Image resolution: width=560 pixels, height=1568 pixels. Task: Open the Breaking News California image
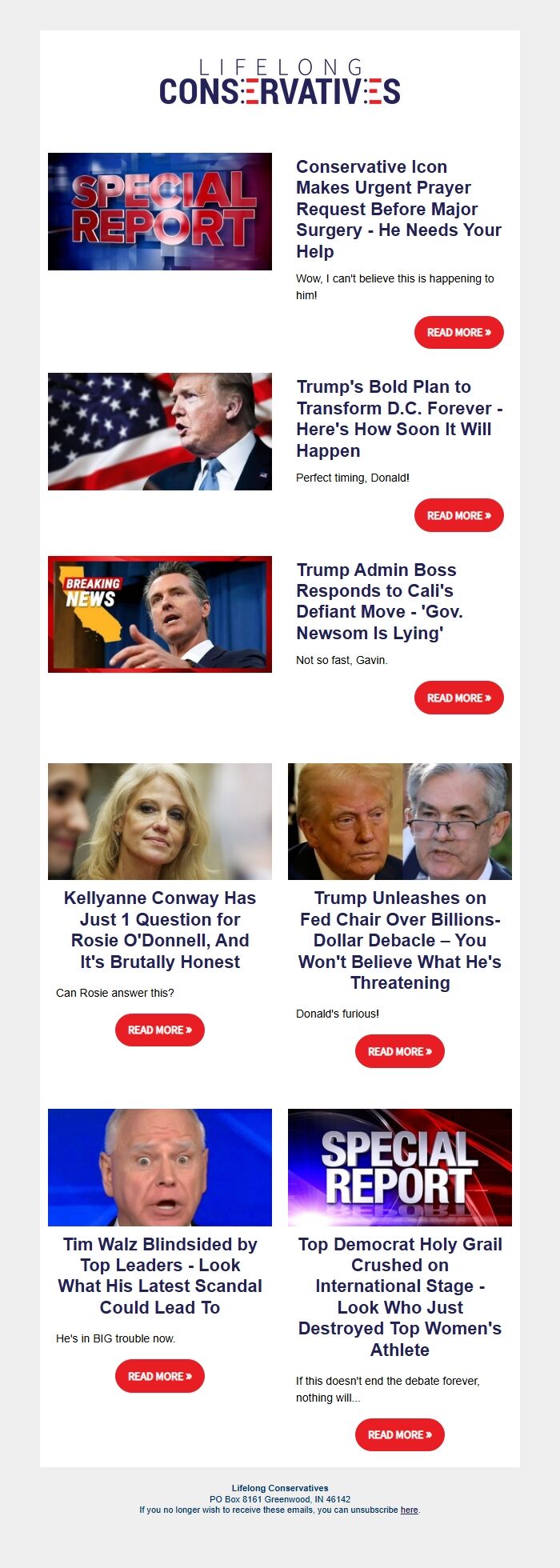click(x=160, y=614)
